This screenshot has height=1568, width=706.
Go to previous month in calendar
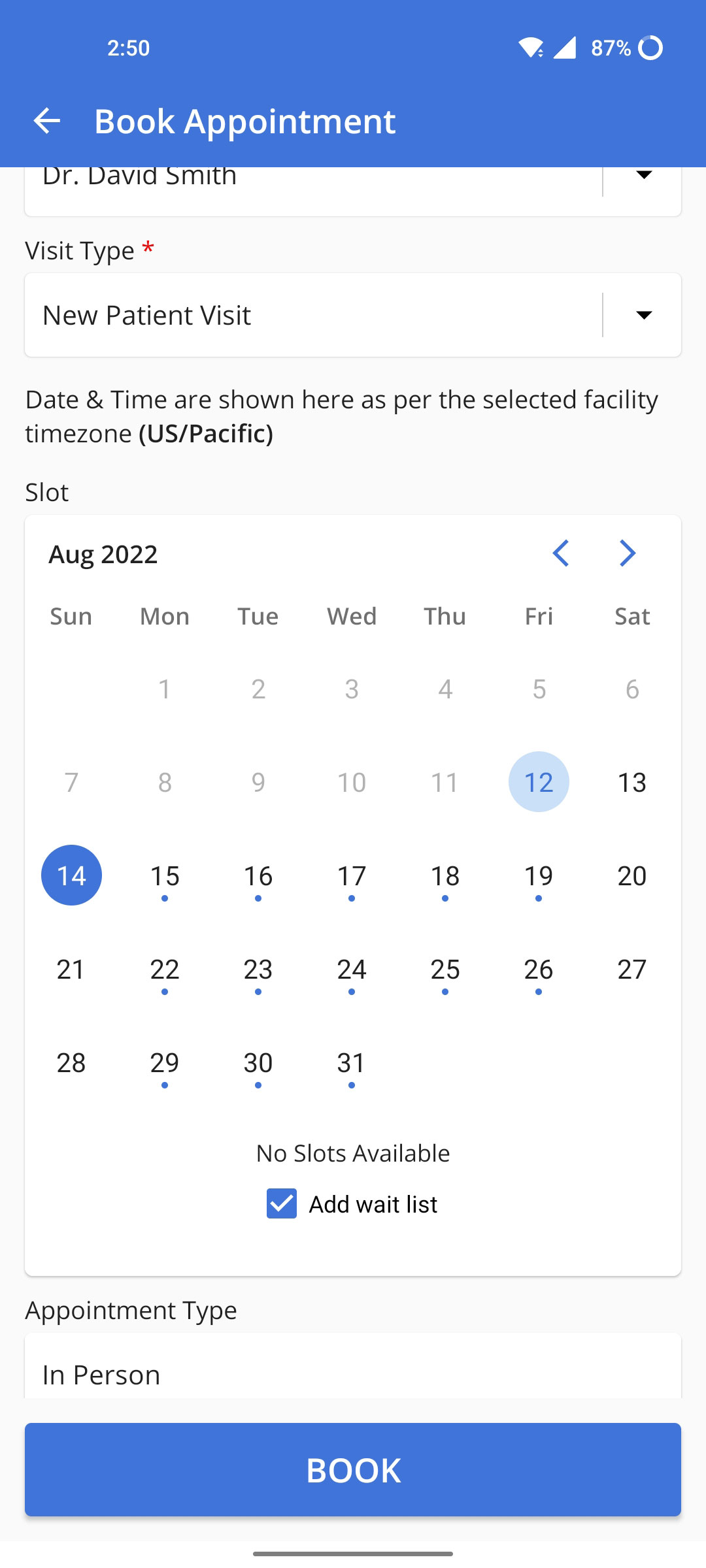tap(561, 553)
